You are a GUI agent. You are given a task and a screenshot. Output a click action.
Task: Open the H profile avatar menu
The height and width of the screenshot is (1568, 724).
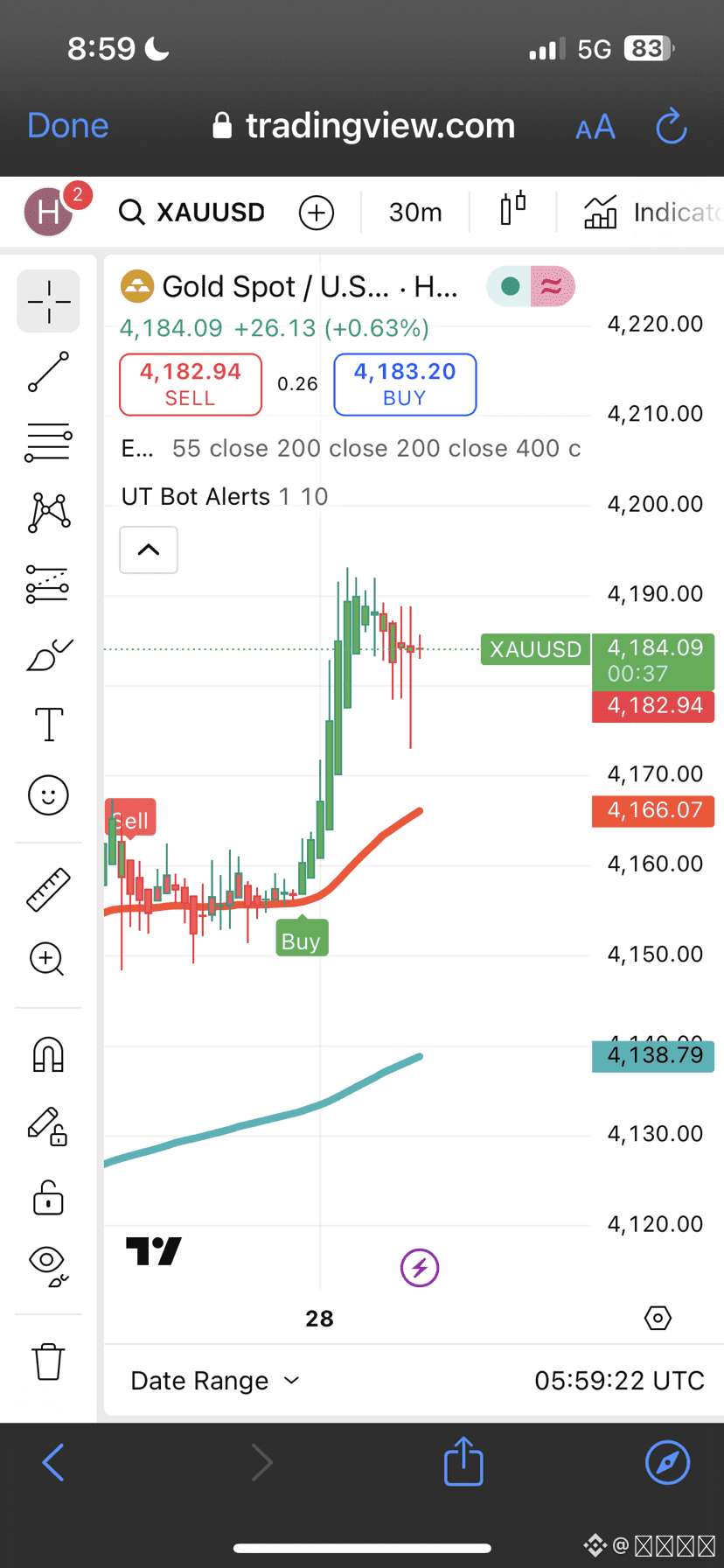(x=49, y=212)
